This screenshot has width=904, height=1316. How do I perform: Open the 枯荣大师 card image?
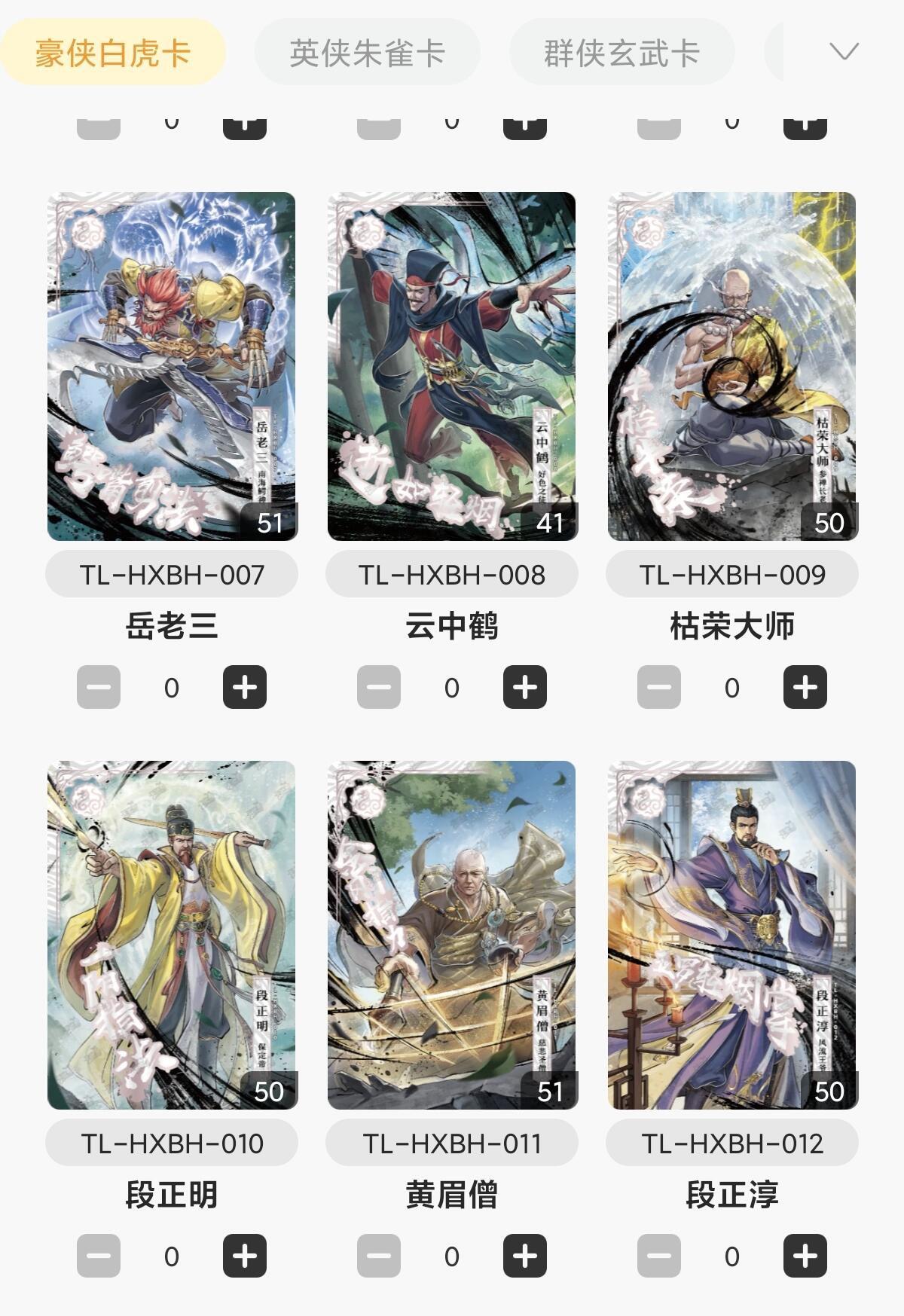point(732,366)
